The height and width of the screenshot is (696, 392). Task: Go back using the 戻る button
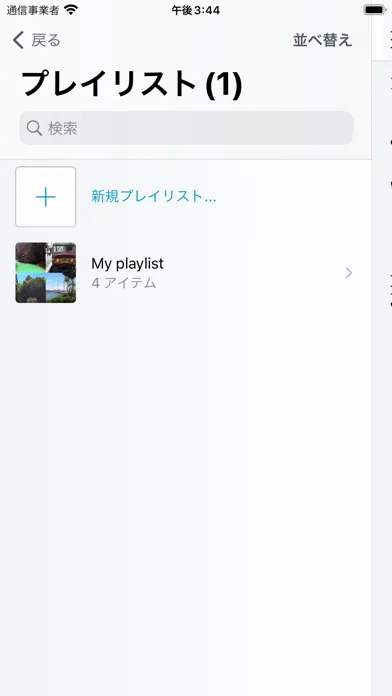pos(36,40)
